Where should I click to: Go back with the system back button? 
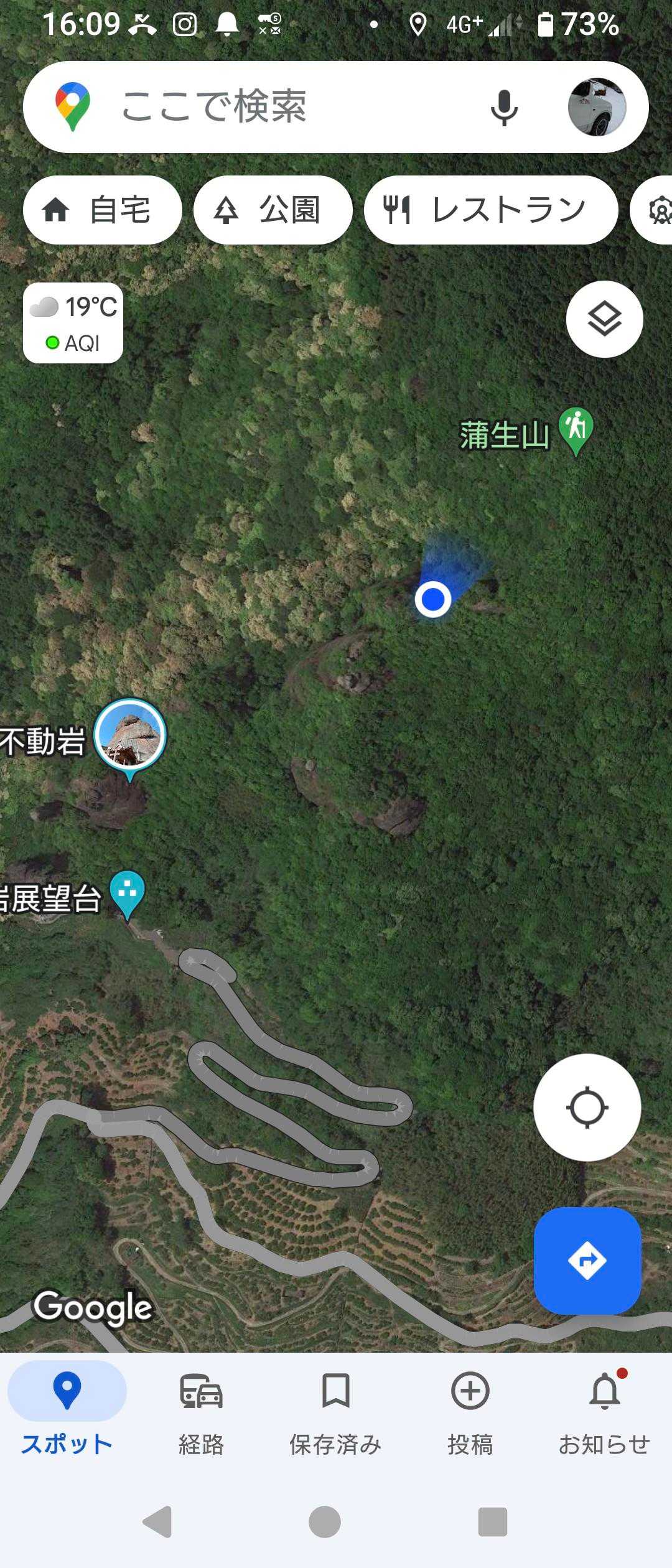click(x=157, y=1522)
